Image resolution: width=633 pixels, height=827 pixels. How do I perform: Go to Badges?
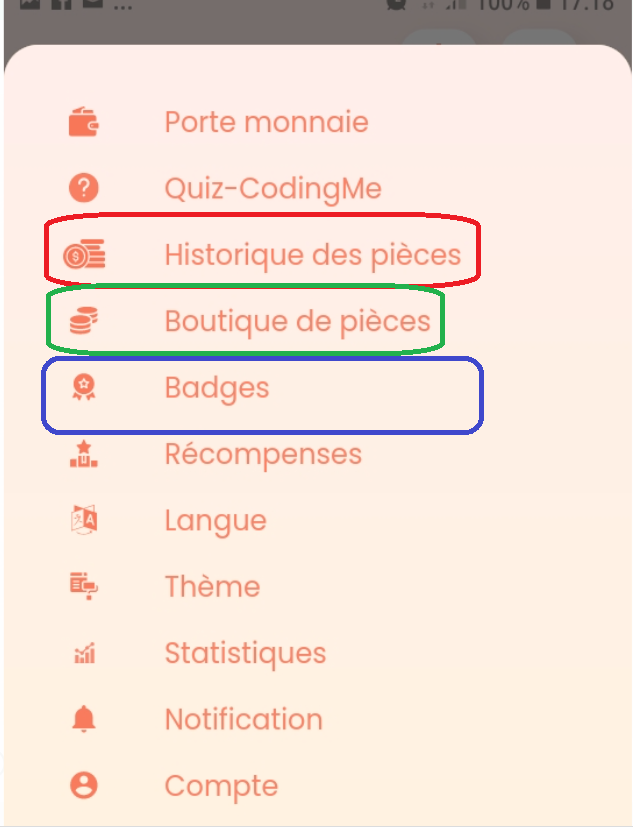click(x=217, y=387)
